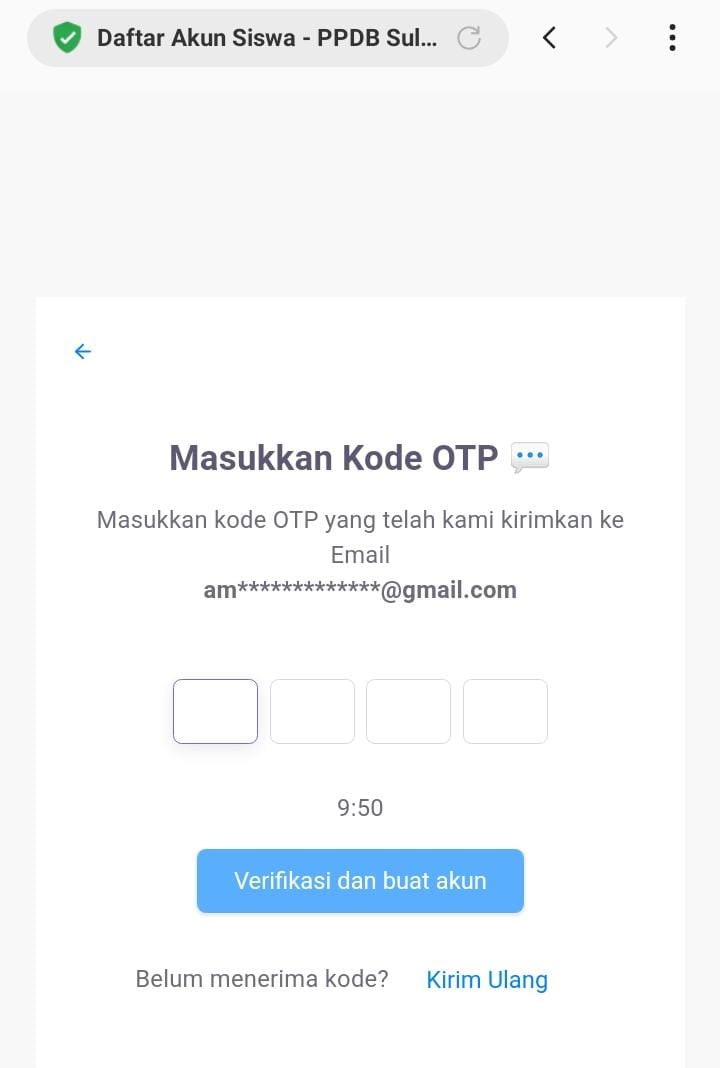Open the address bar with the page title

pyautogui.click(x=267, y=38)
